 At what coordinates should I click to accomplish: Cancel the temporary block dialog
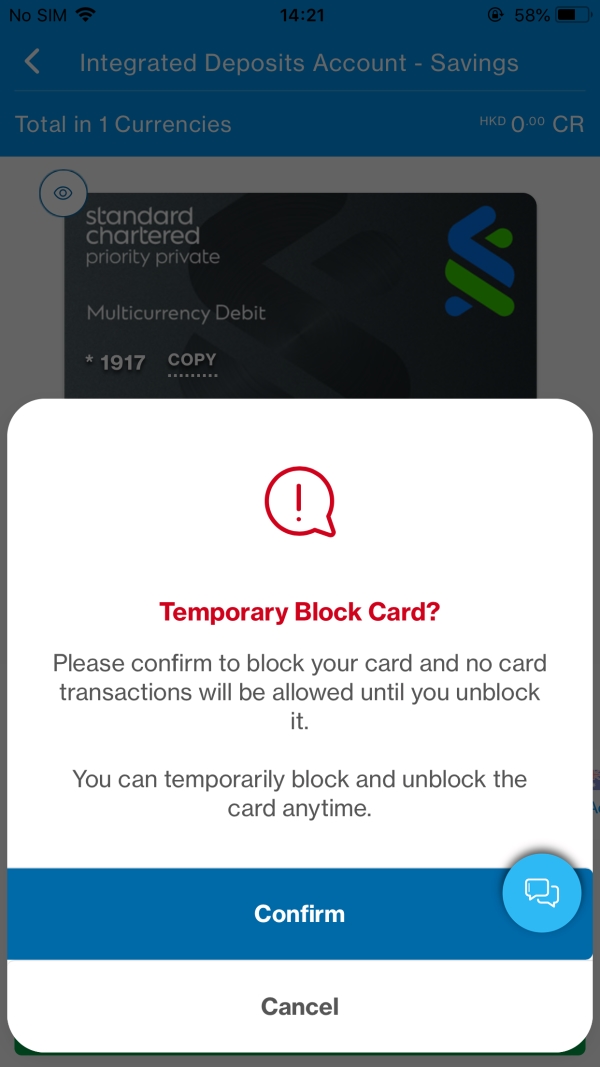coord(300,1006)
